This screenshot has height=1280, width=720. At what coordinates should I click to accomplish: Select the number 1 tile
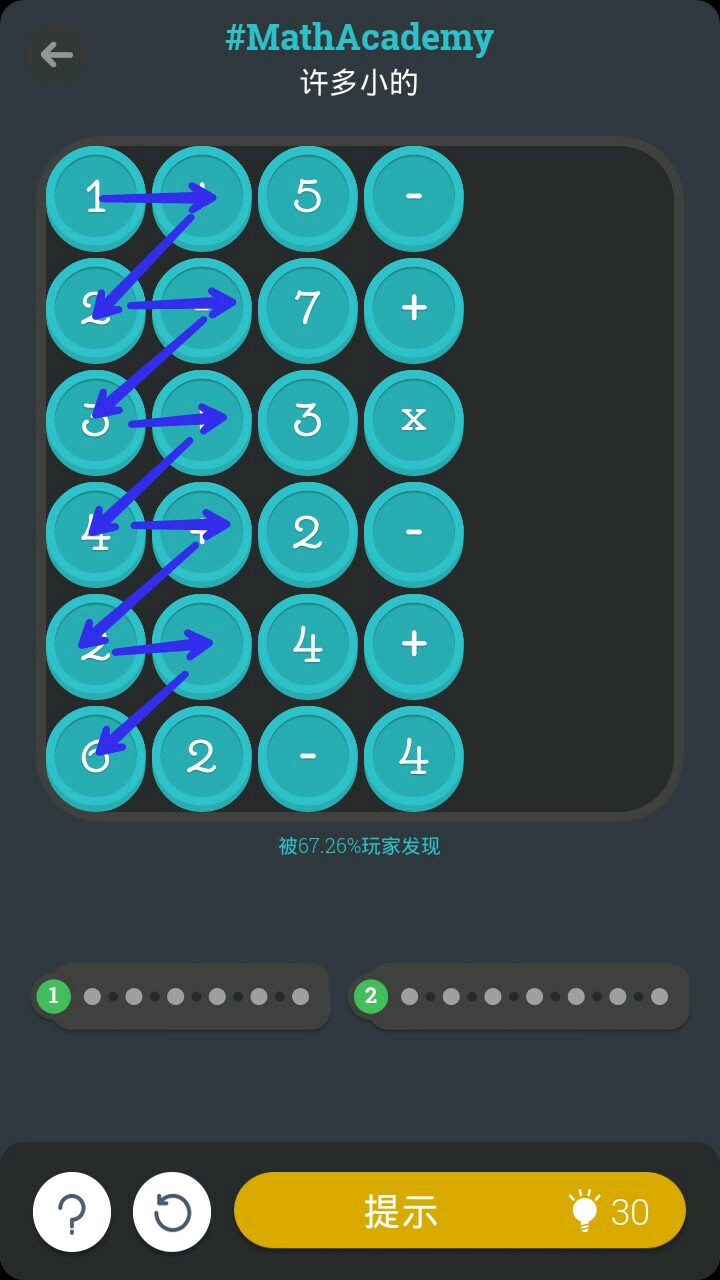(96, 196)
